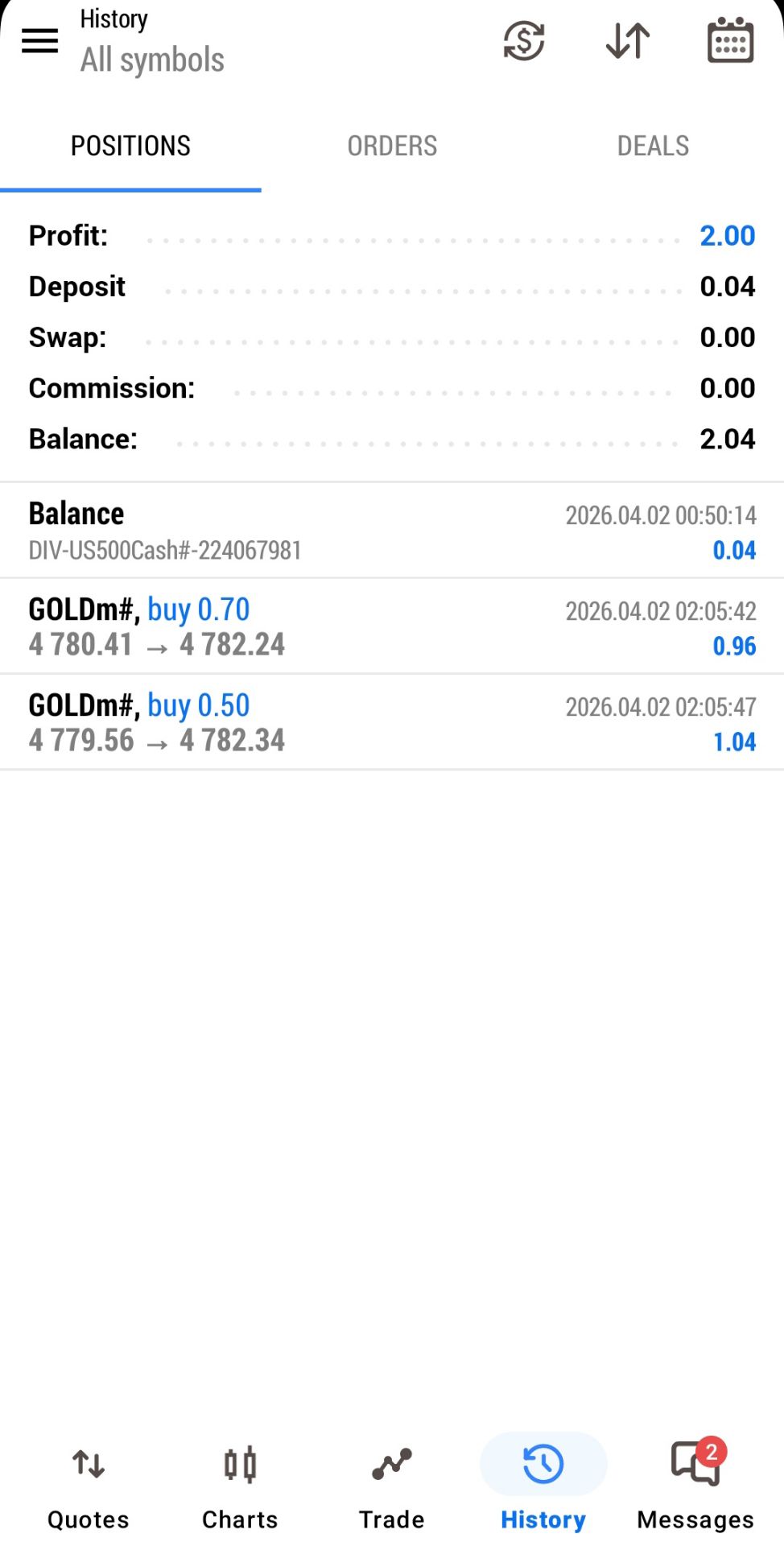Select the POSITIONS tab
The image size is (784, 1546).
click(130, 146)
